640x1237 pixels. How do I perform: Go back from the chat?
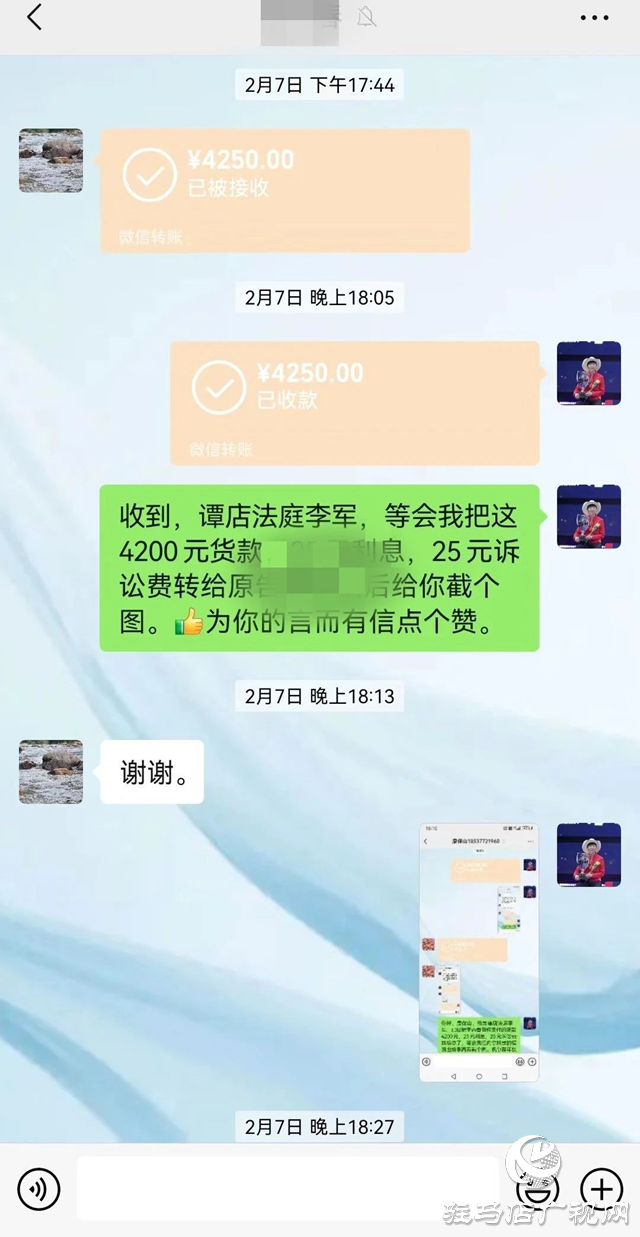click(x=34, y=18)
